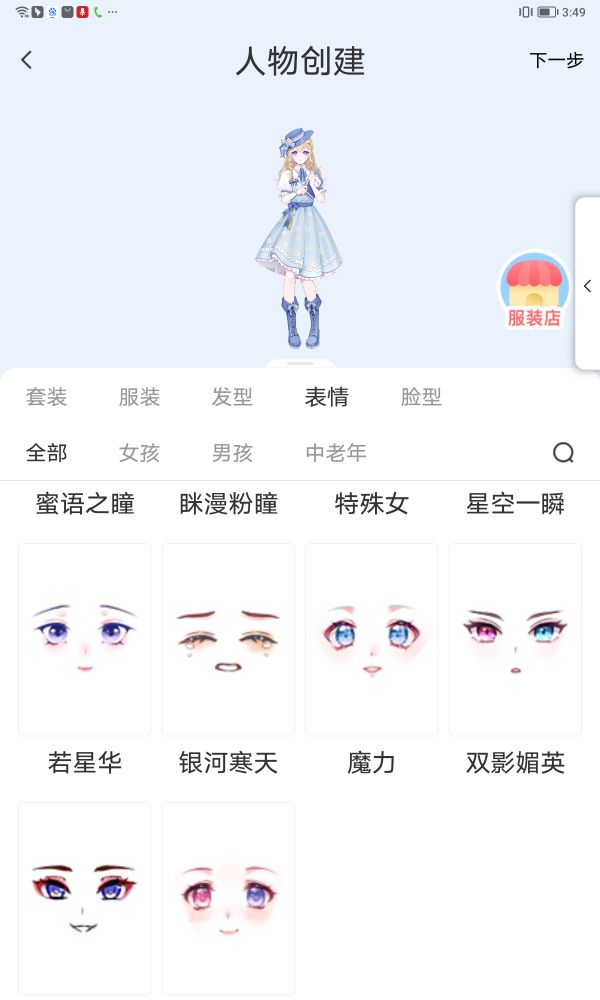
Task: Filter expressions by 男孩
Action: (x=232, y=453)
